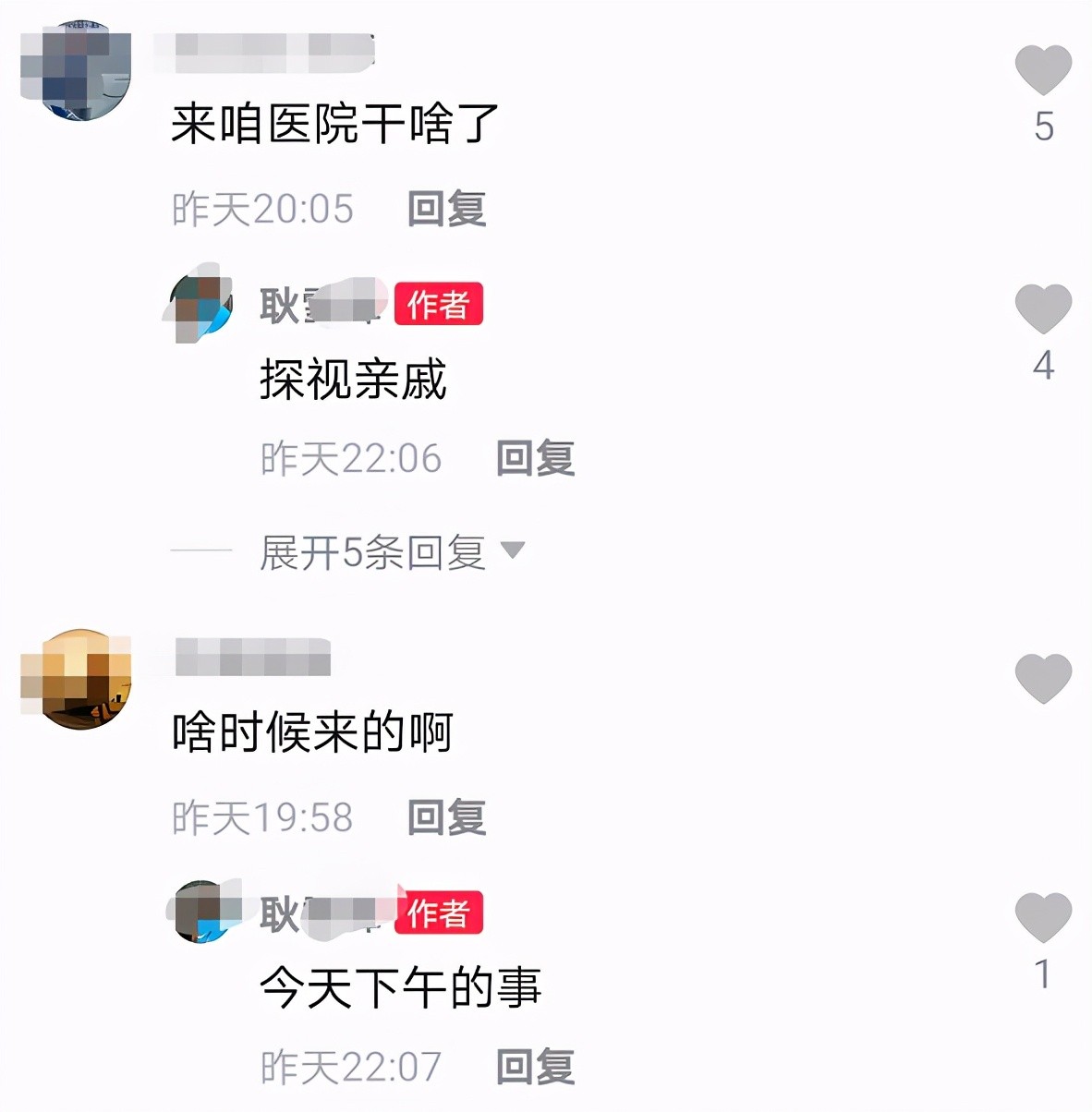Like the comment 啥时候来的啊
Viewport: 1092px width, 1112px height.
point(1043,679)
